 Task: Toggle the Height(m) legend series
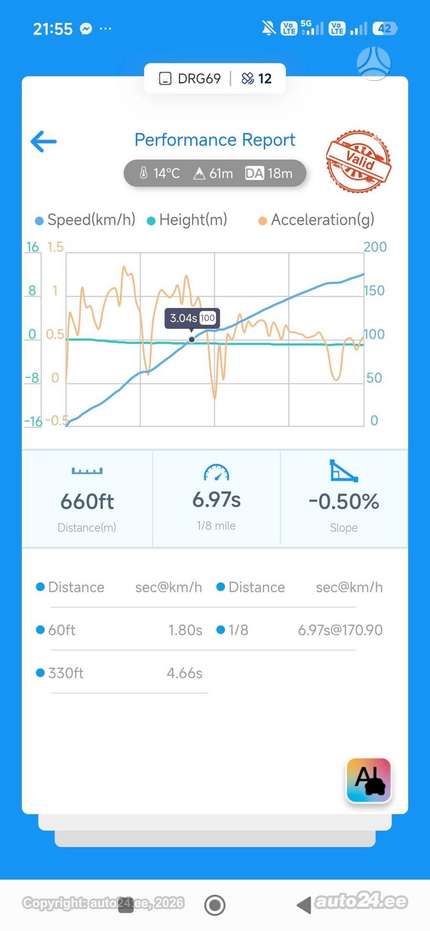click(186, 220)
